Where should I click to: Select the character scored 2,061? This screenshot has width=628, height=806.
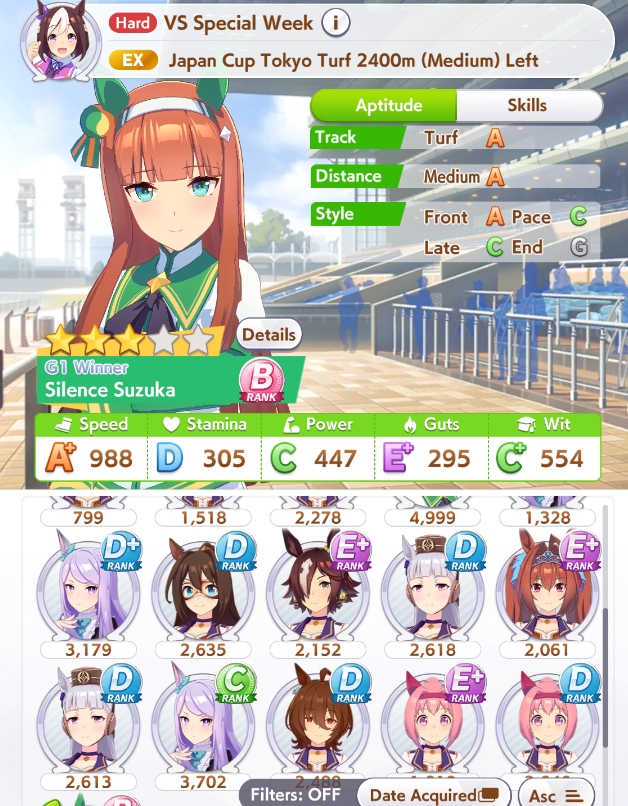(x=548, y=593)
